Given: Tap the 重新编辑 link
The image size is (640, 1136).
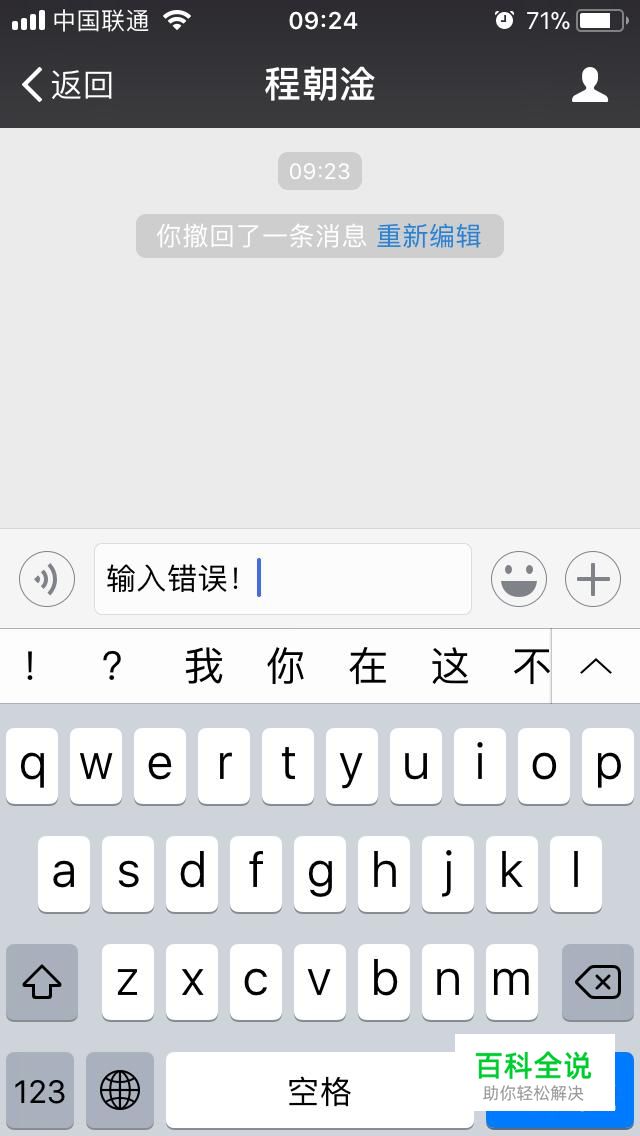Looking at the screenshot, I should click(429, 236).
